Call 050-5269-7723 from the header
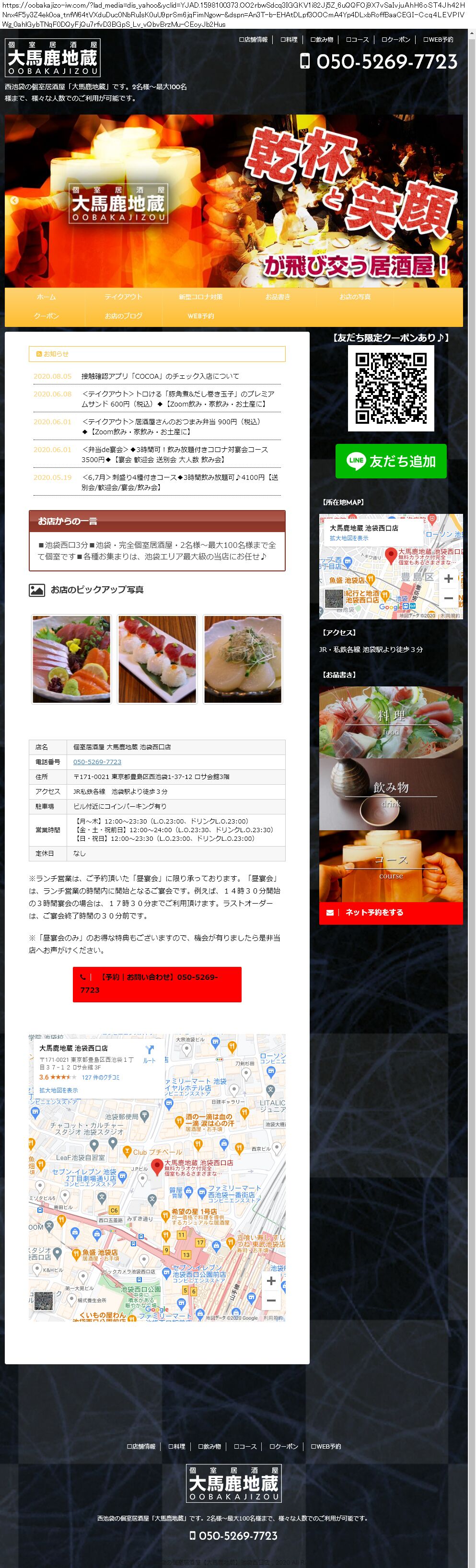Screen dimensions: 476x1568 379,61
